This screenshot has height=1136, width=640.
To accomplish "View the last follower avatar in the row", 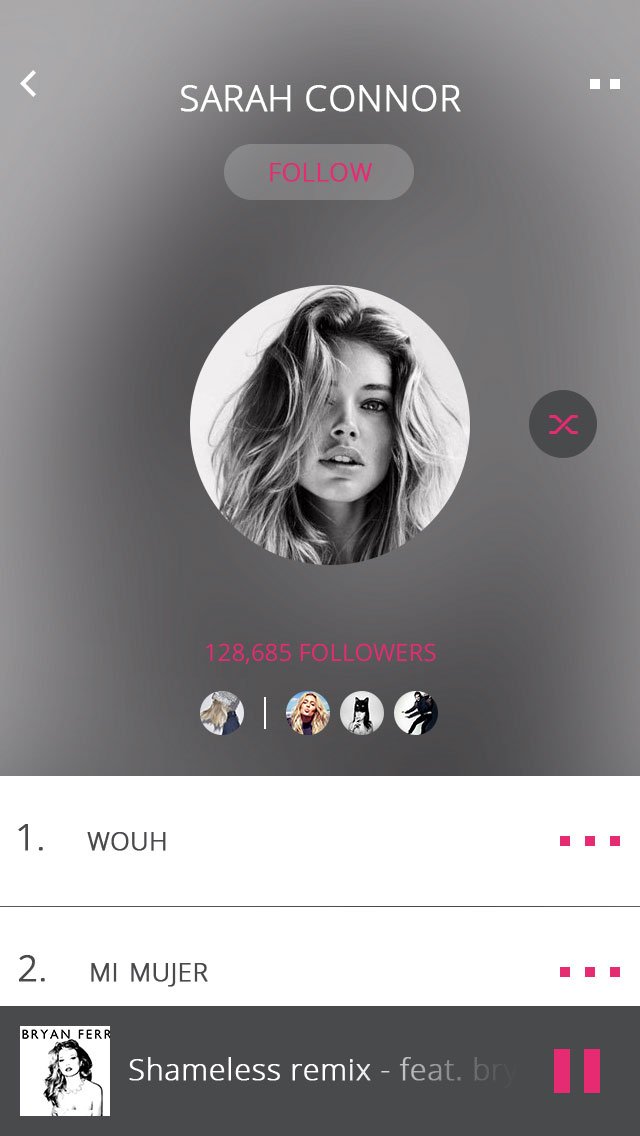I will tap(415, 714).
